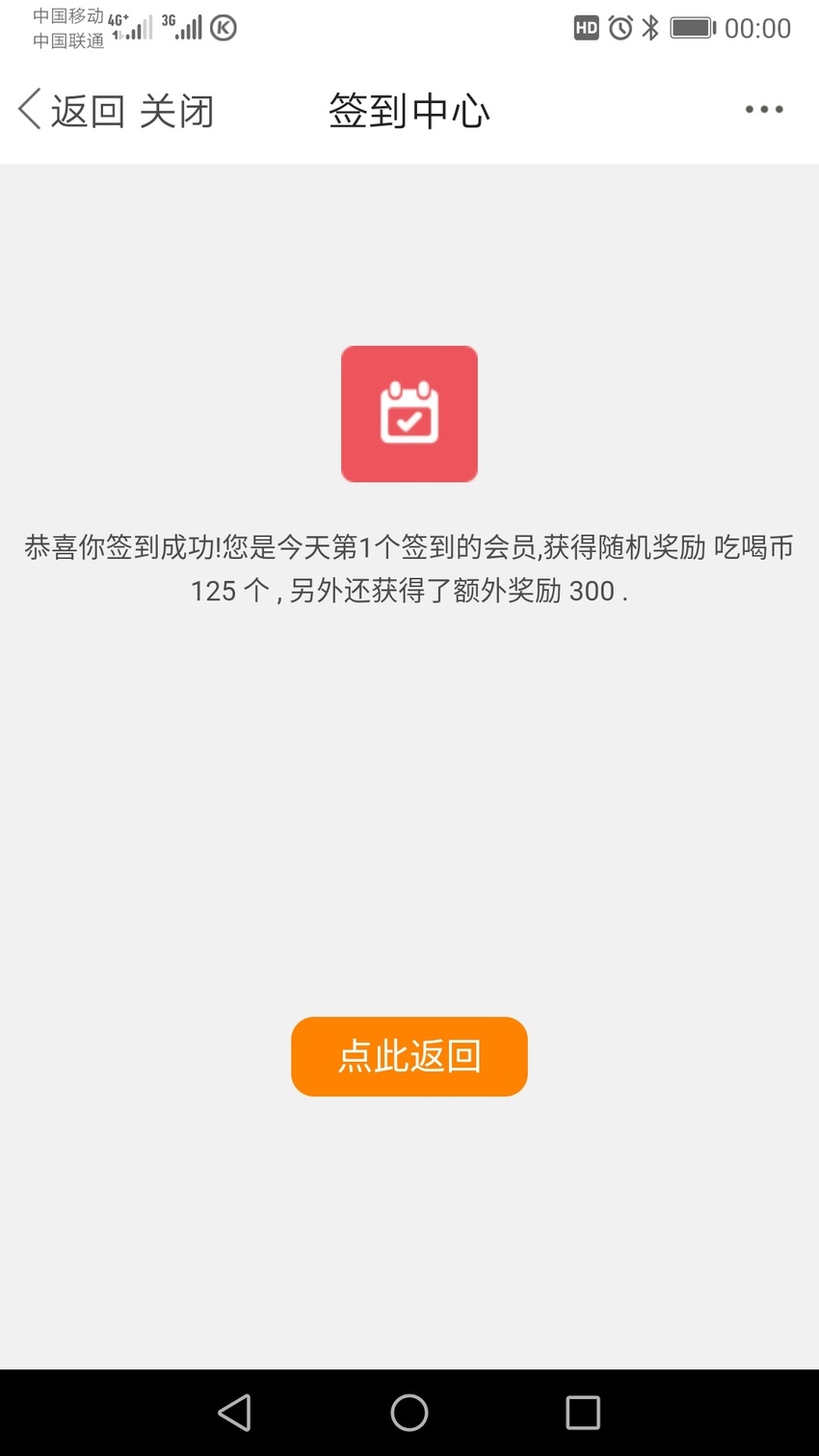The width and height of the screenshot is (819, 1456).
Task: Open the three-dot overflow menu
Action: (x=764, y=110)
